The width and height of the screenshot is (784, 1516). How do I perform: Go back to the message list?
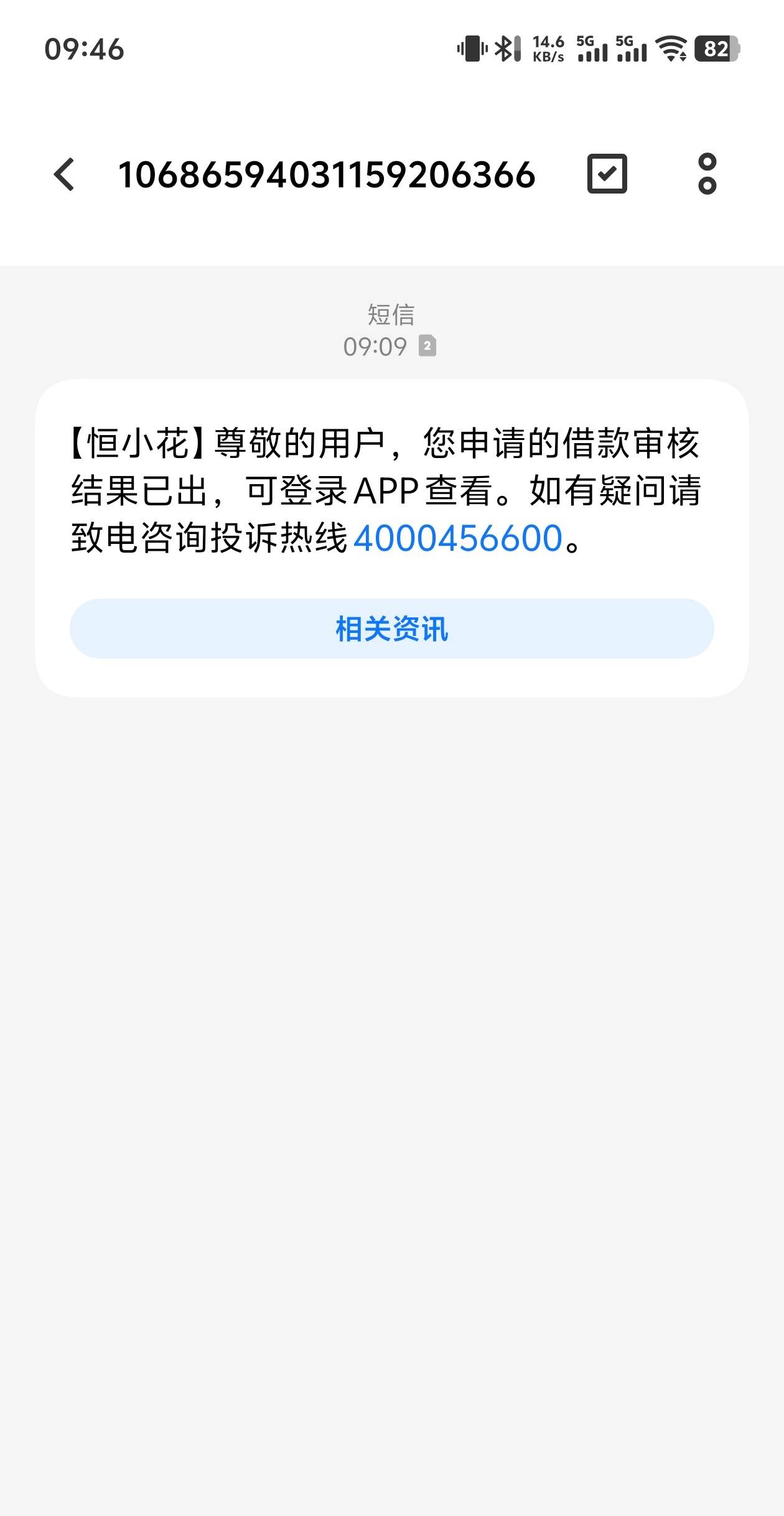[x=64, y=174]
